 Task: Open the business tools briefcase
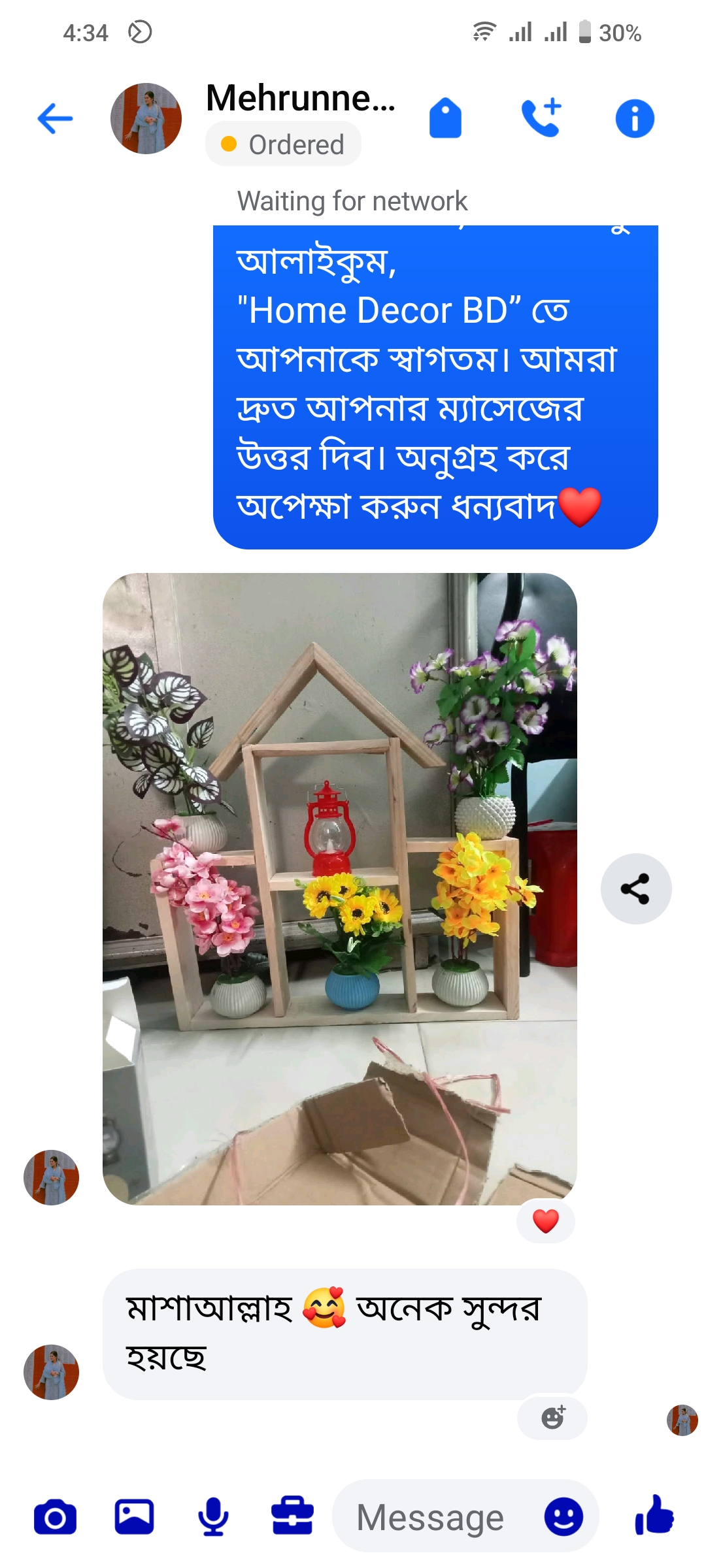tap(292, 1516)
